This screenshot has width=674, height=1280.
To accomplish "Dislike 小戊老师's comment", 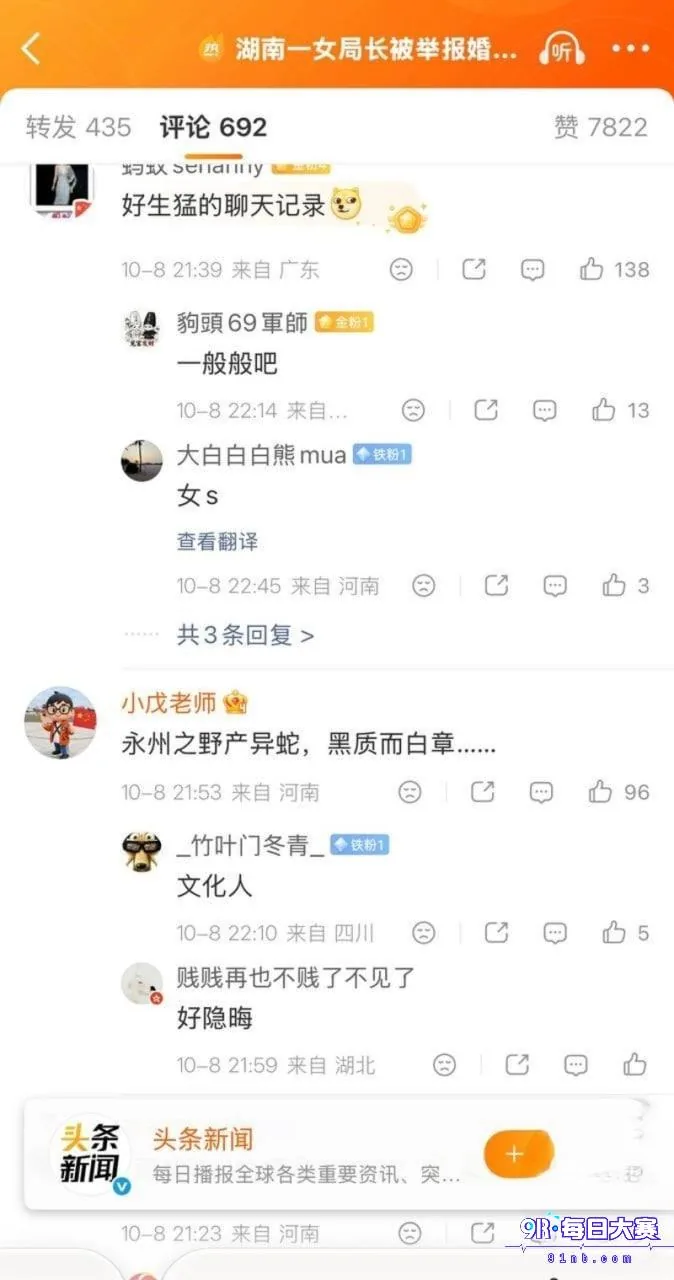I will [x=410, y=792].
